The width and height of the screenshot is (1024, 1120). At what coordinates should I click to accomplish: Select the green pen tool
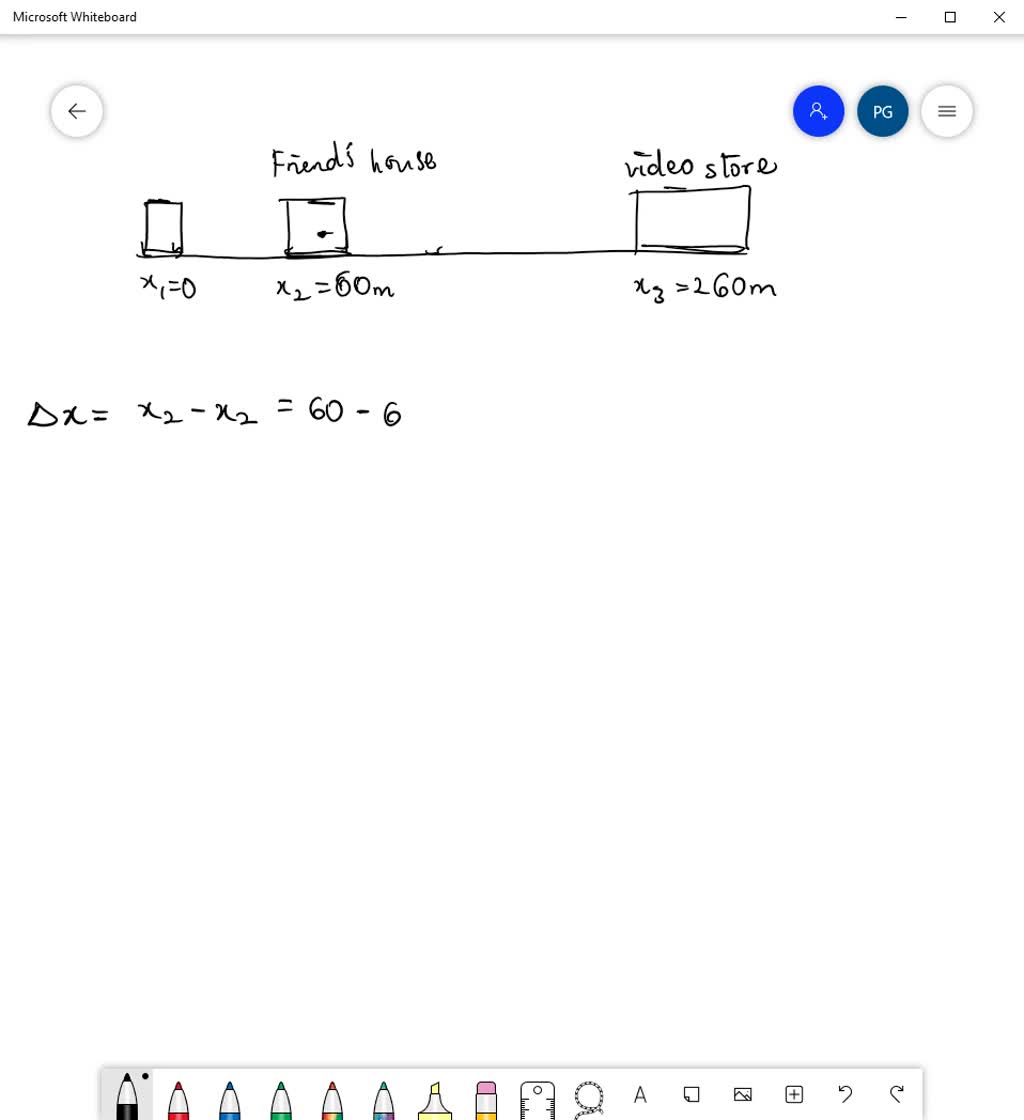point(280,1098)
